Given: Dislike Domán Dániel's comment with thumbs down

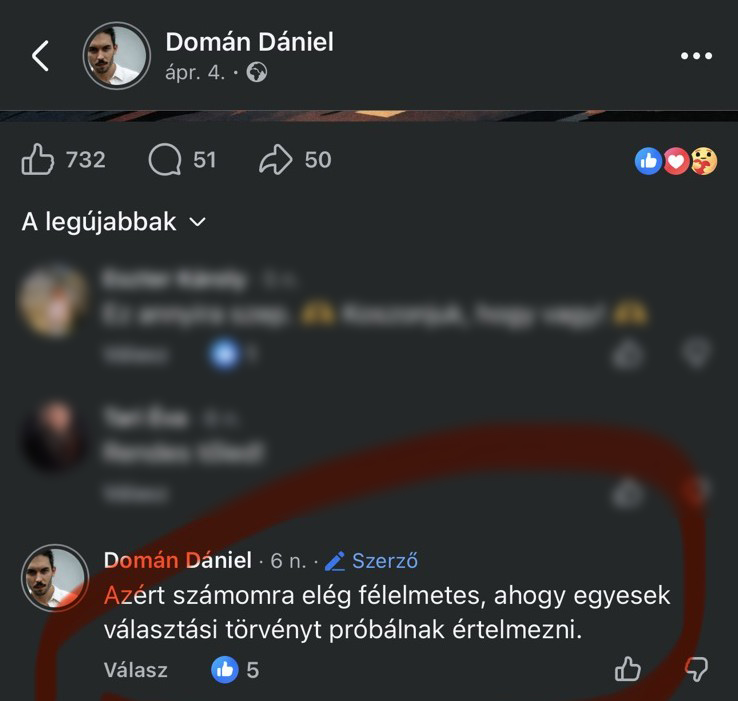Looking at the screenshot, I should (x=696, y=669).
